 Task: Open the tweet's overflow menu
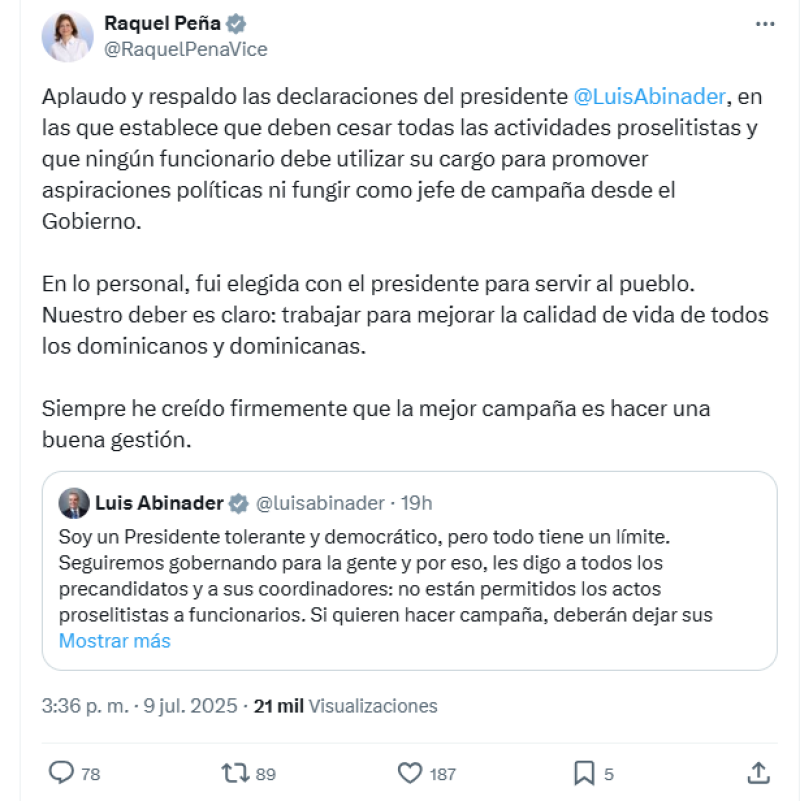[763, 24]
